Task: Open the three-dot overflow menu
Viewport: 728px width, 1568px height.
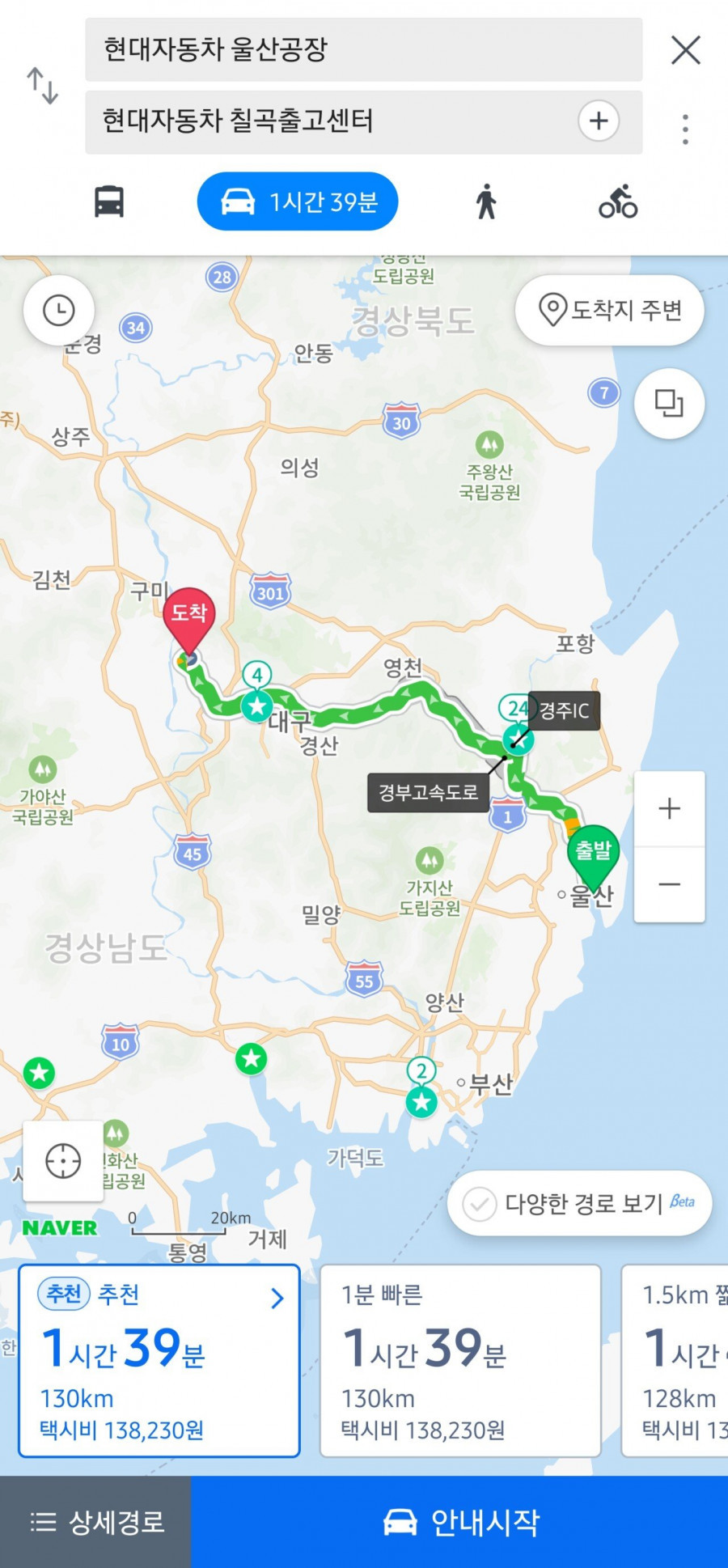Action: pos(685,129)
